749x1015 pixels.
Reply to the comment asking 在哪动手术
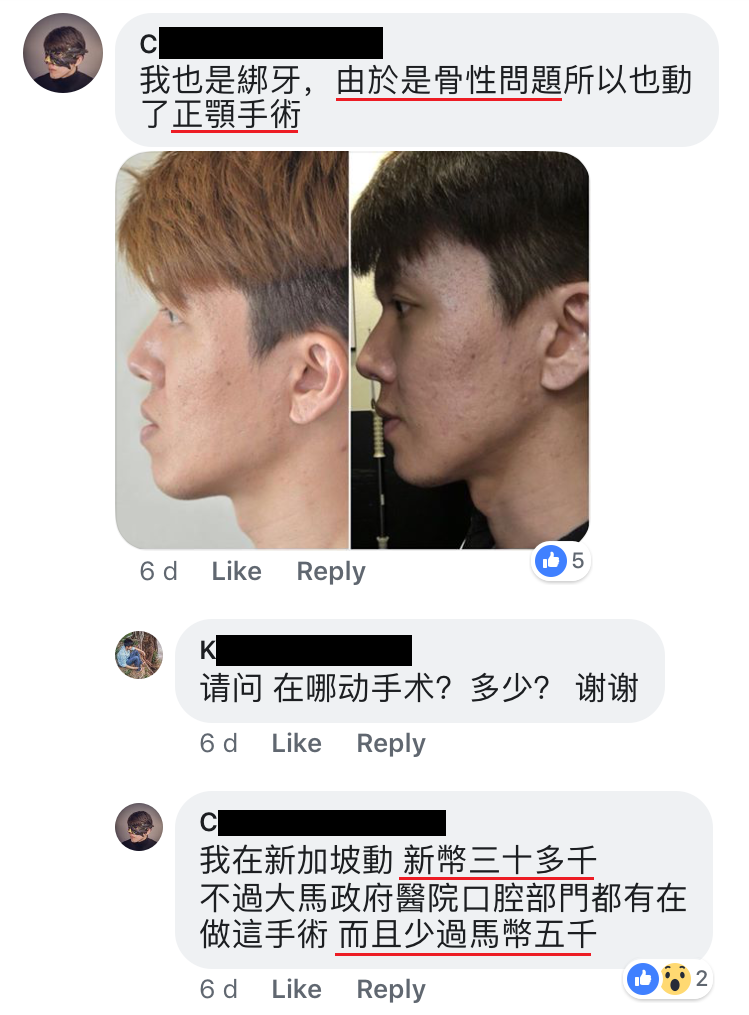[x=391, y=744]
